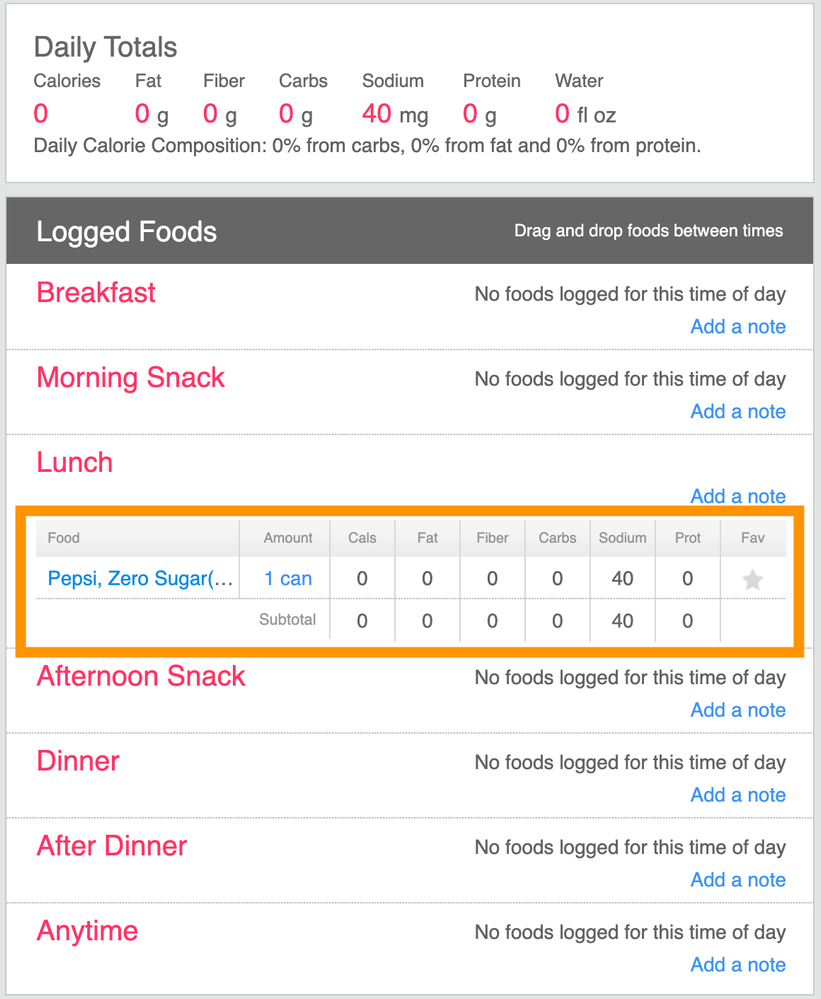Open the Pepsi, Zero Sugar food entry
Viewport: 821px width, 999px height.
click(x=140, y=579)
